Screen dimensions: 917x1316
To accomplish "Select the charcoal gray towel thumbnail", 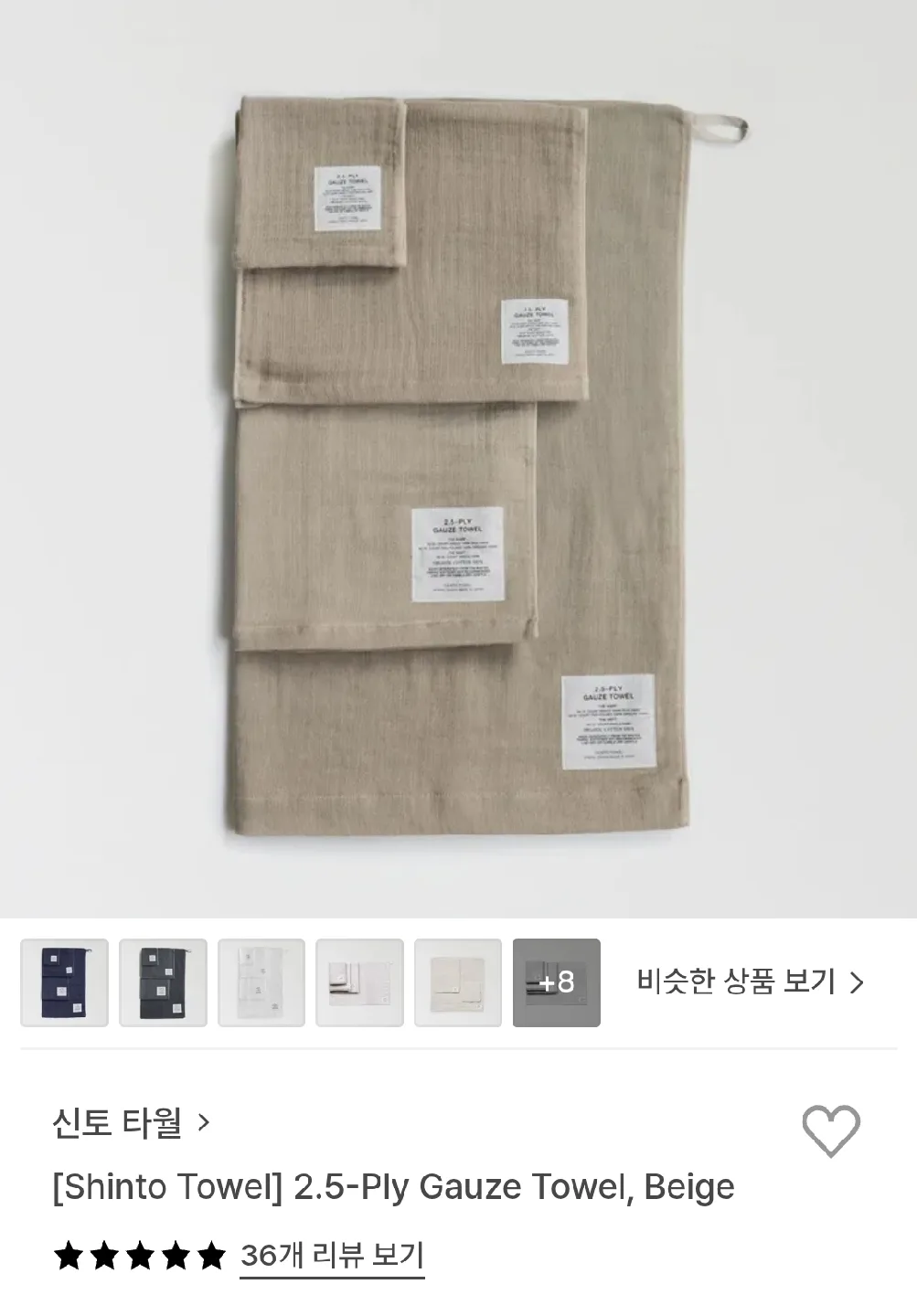I will coord(163,982).
